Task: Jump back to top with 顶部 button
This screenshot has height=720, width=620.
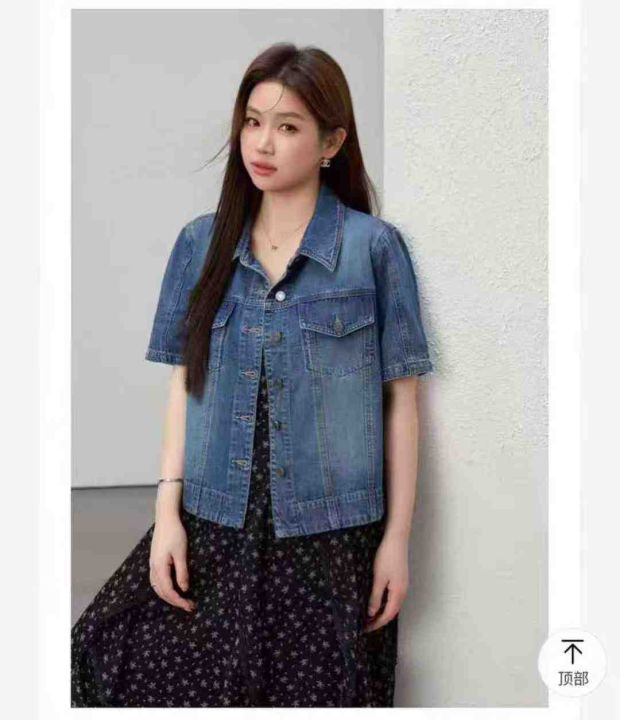Action: [x=572, y=662]
